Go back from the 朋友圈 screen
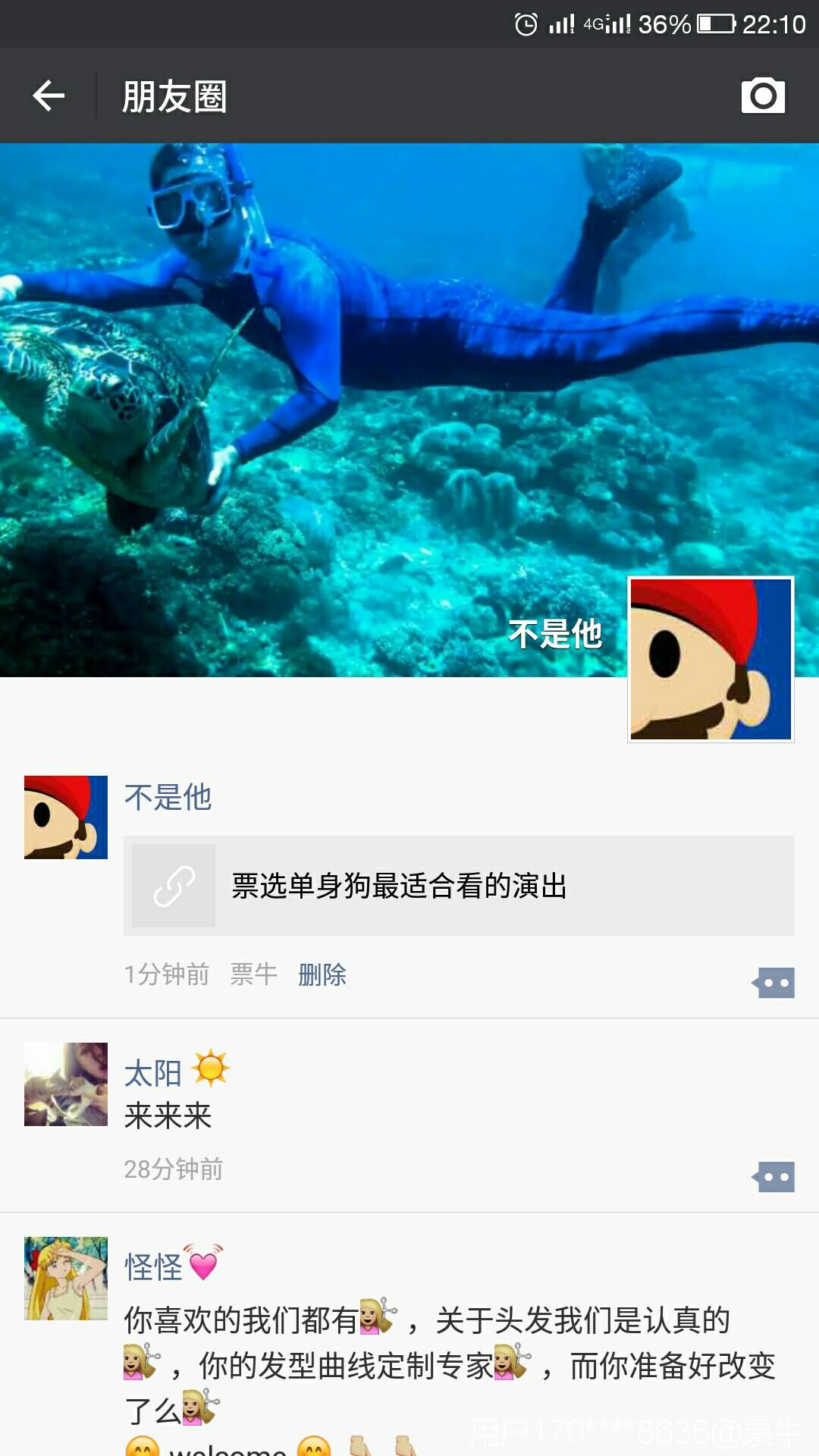The image size is (819, 1456). point(49,96)
